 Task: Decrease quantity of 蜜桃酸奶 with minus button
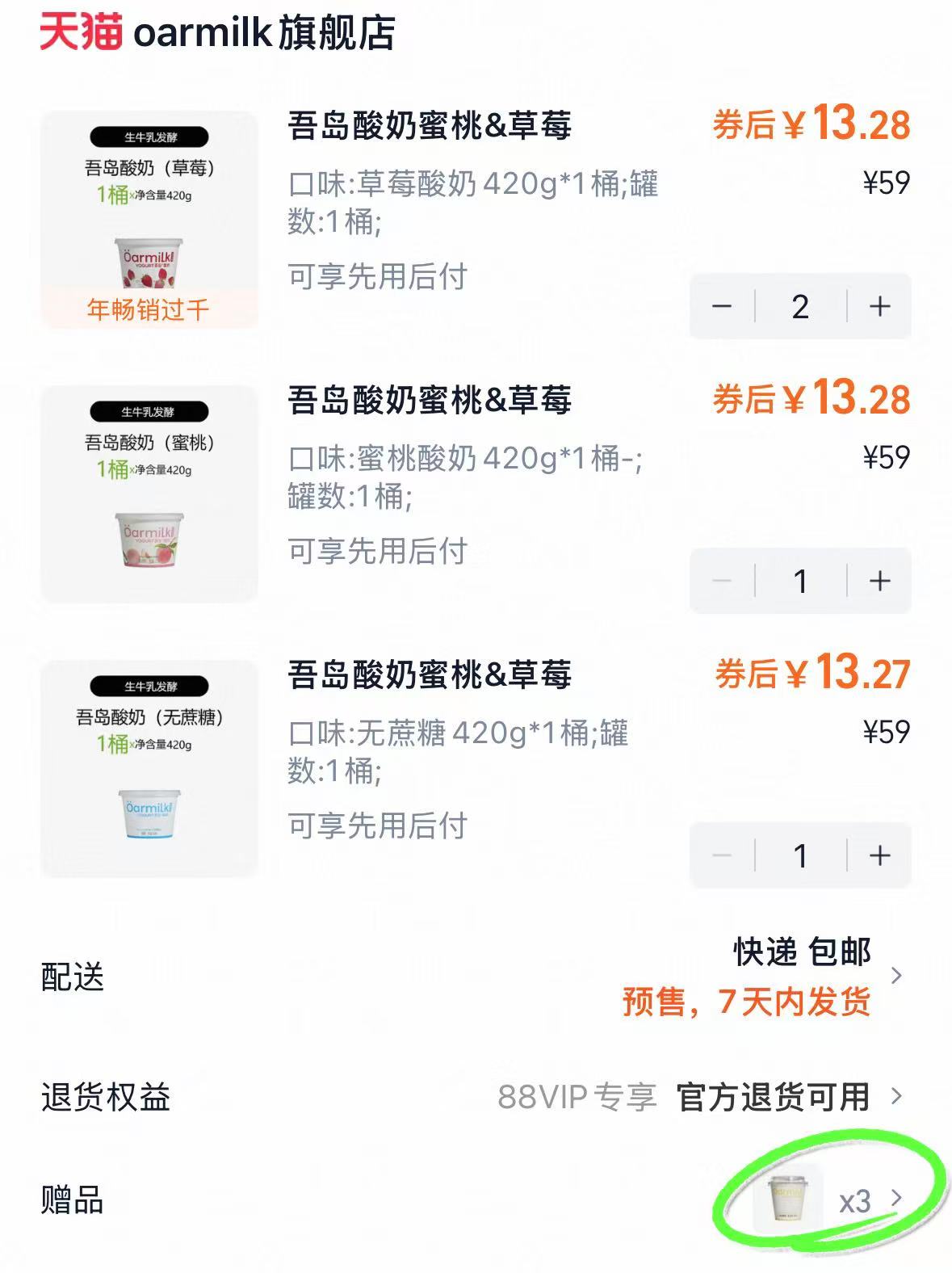point(723,581)
